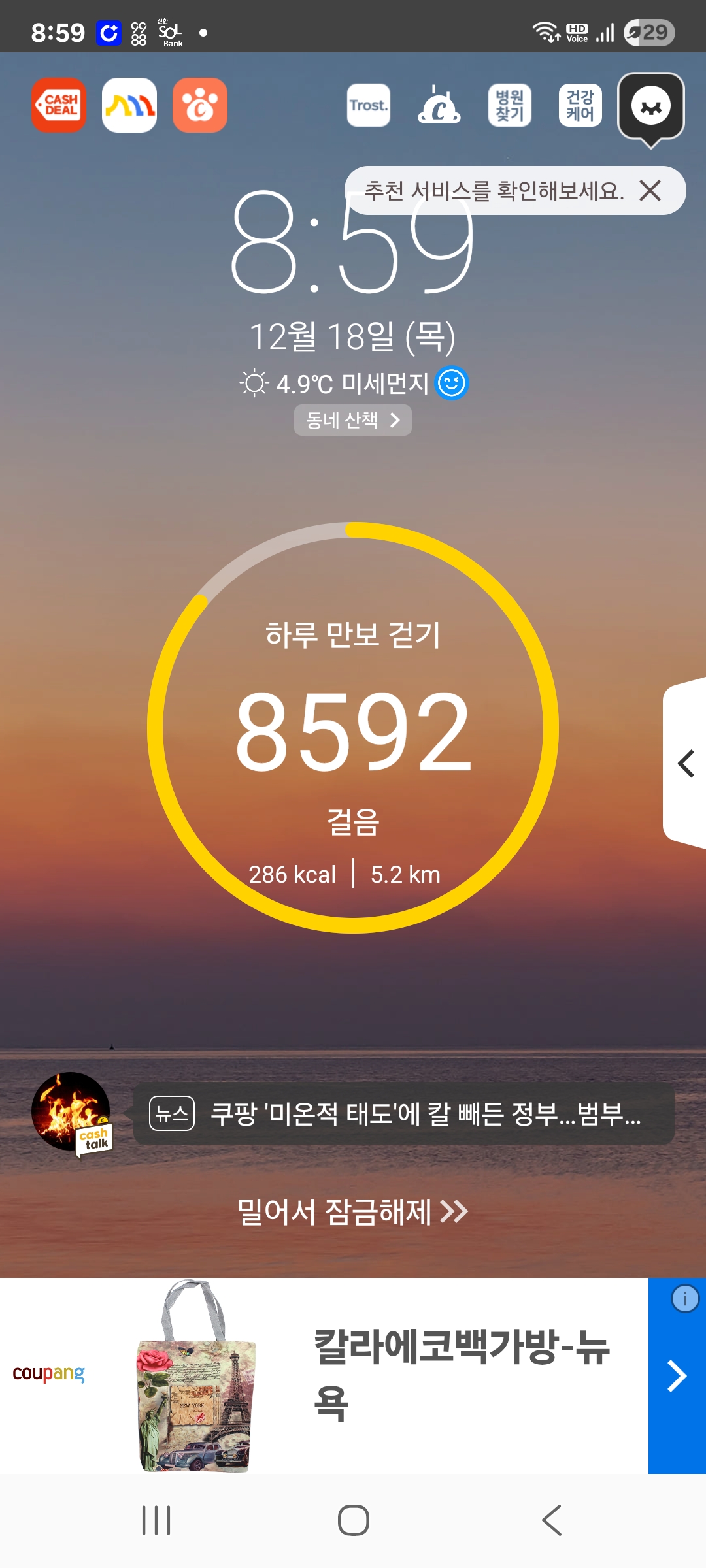Open the orange paw icon shortcut

coord(200,105)
